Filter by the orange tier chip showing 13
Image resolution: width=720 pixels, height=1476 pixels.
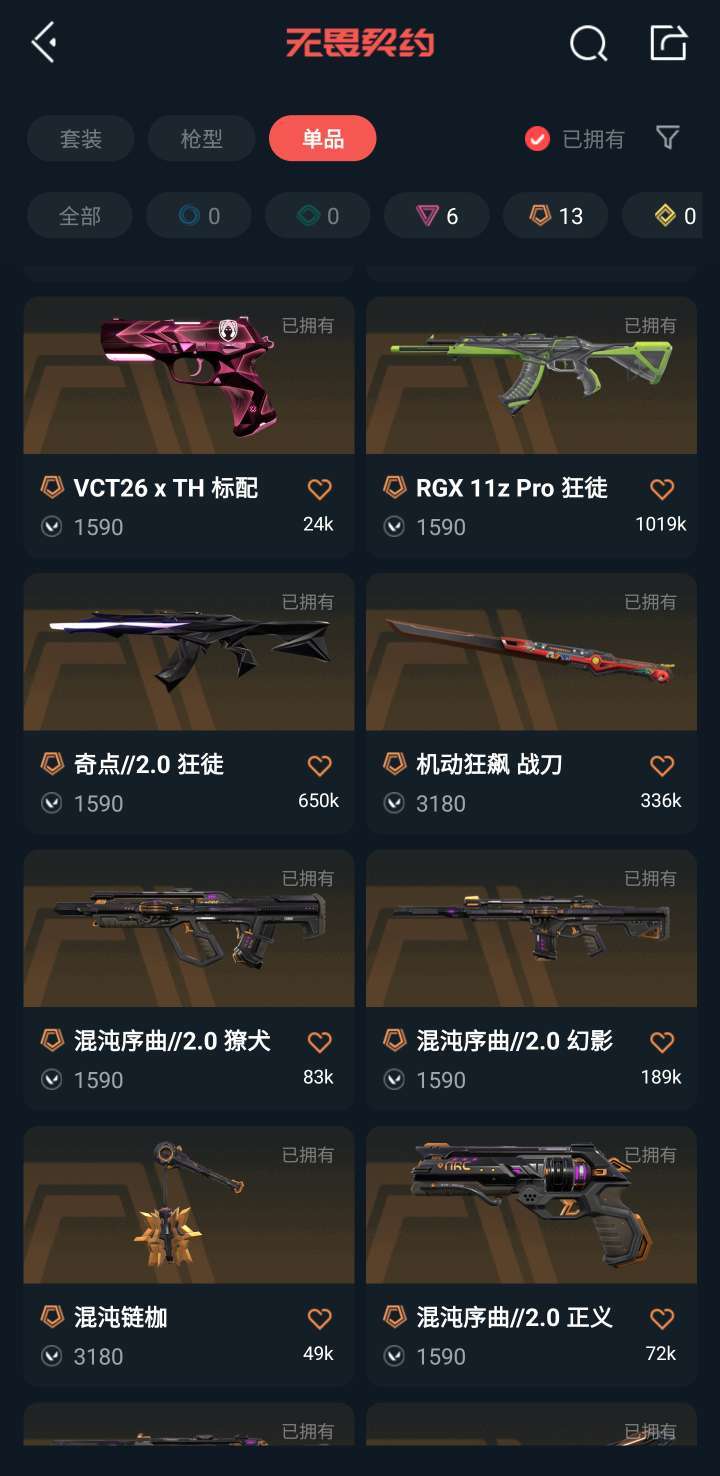[x=556, y=216]
